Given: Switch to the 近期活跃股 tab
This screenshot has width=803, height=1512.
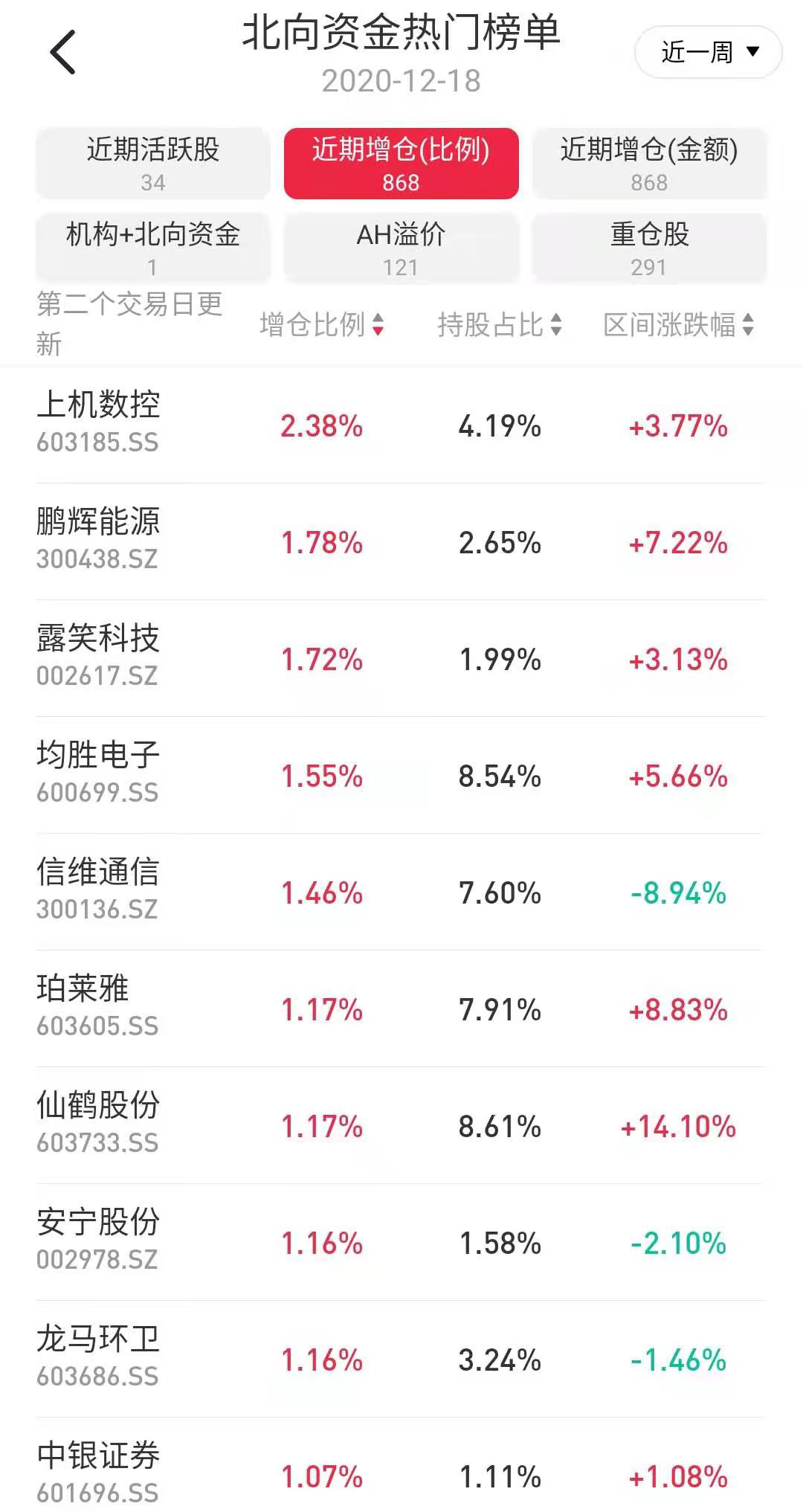Looking at the screenshot, I should 153,163.
